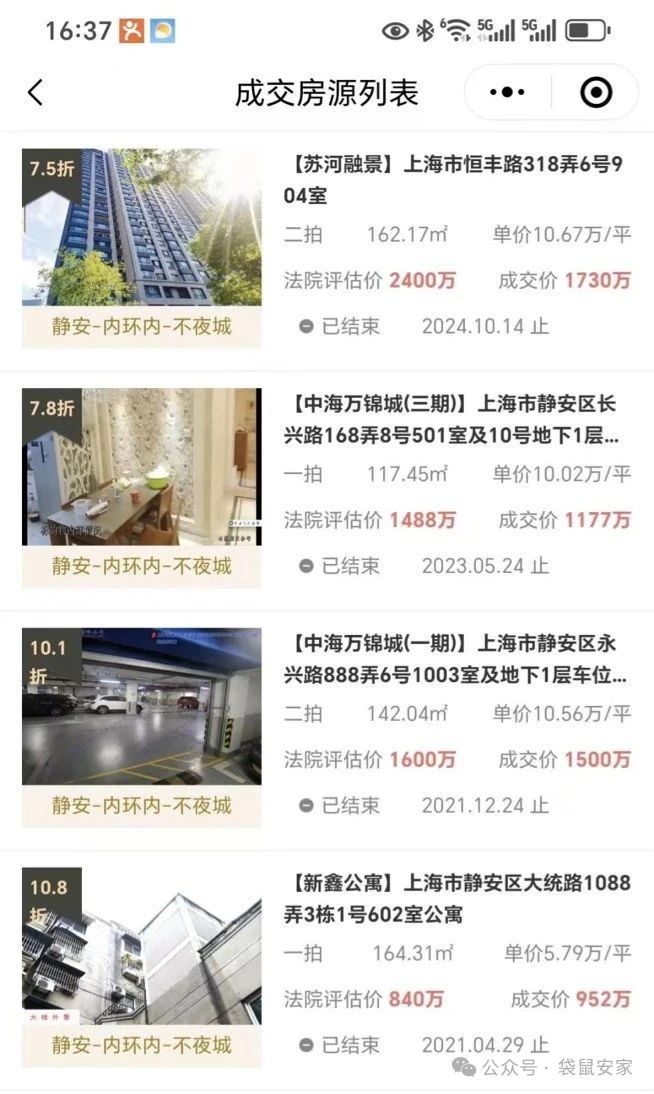Open the 苏河融景 恒丰路318弄 listing
The width and height of the screenshot is (654, 1094).
[456, 180]
